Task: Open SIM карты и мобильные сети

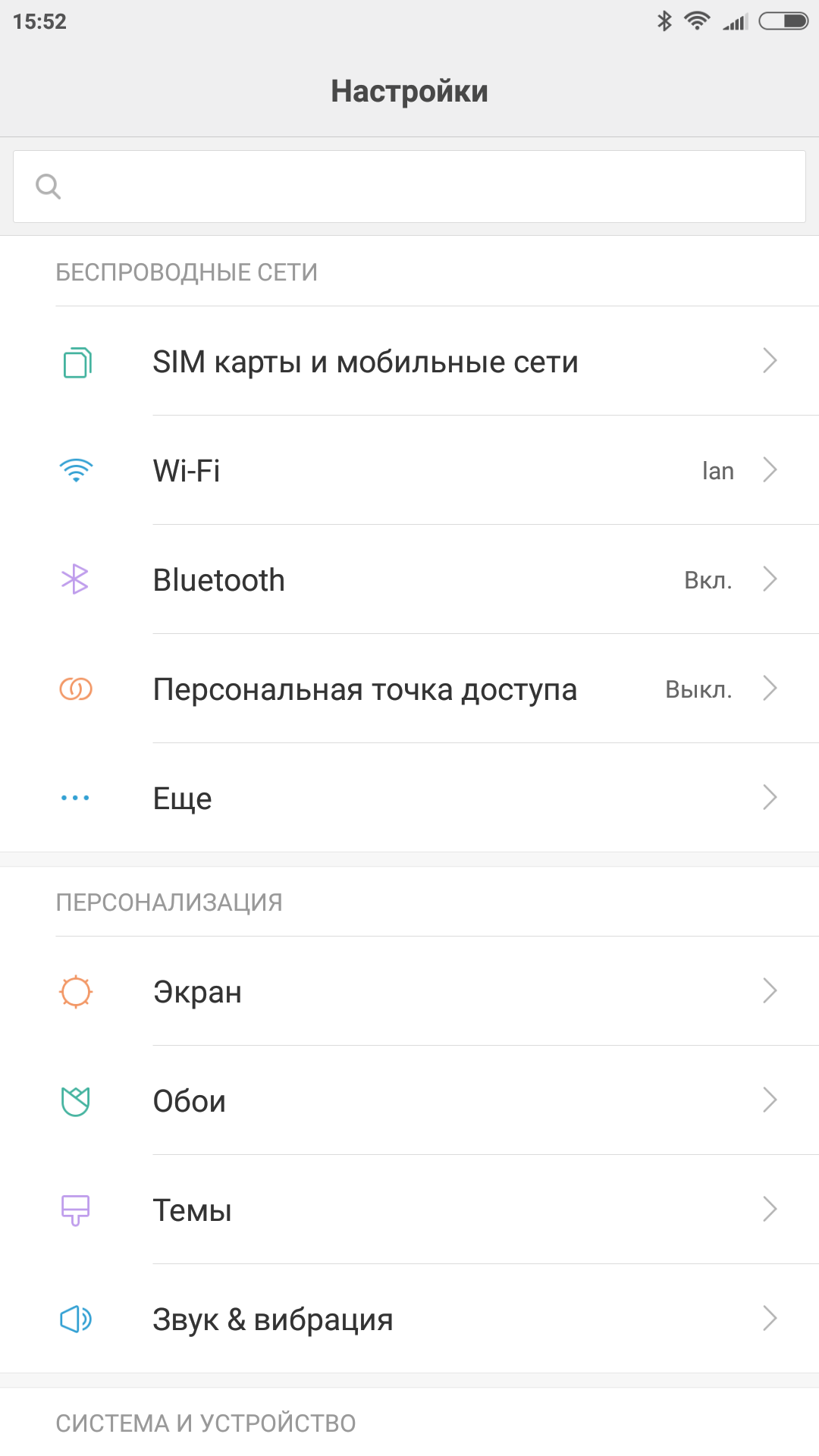Action: (x=409, y=362)
